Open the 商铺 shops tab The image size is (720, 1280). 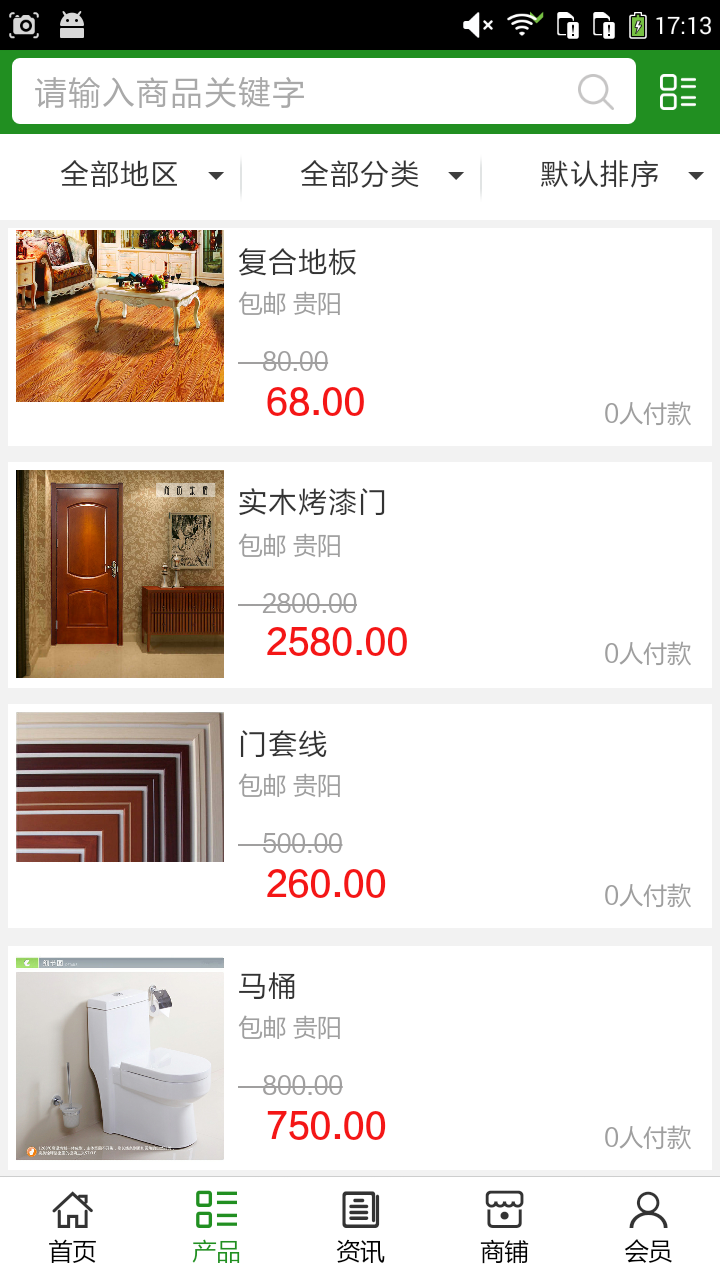point(504,1228)
